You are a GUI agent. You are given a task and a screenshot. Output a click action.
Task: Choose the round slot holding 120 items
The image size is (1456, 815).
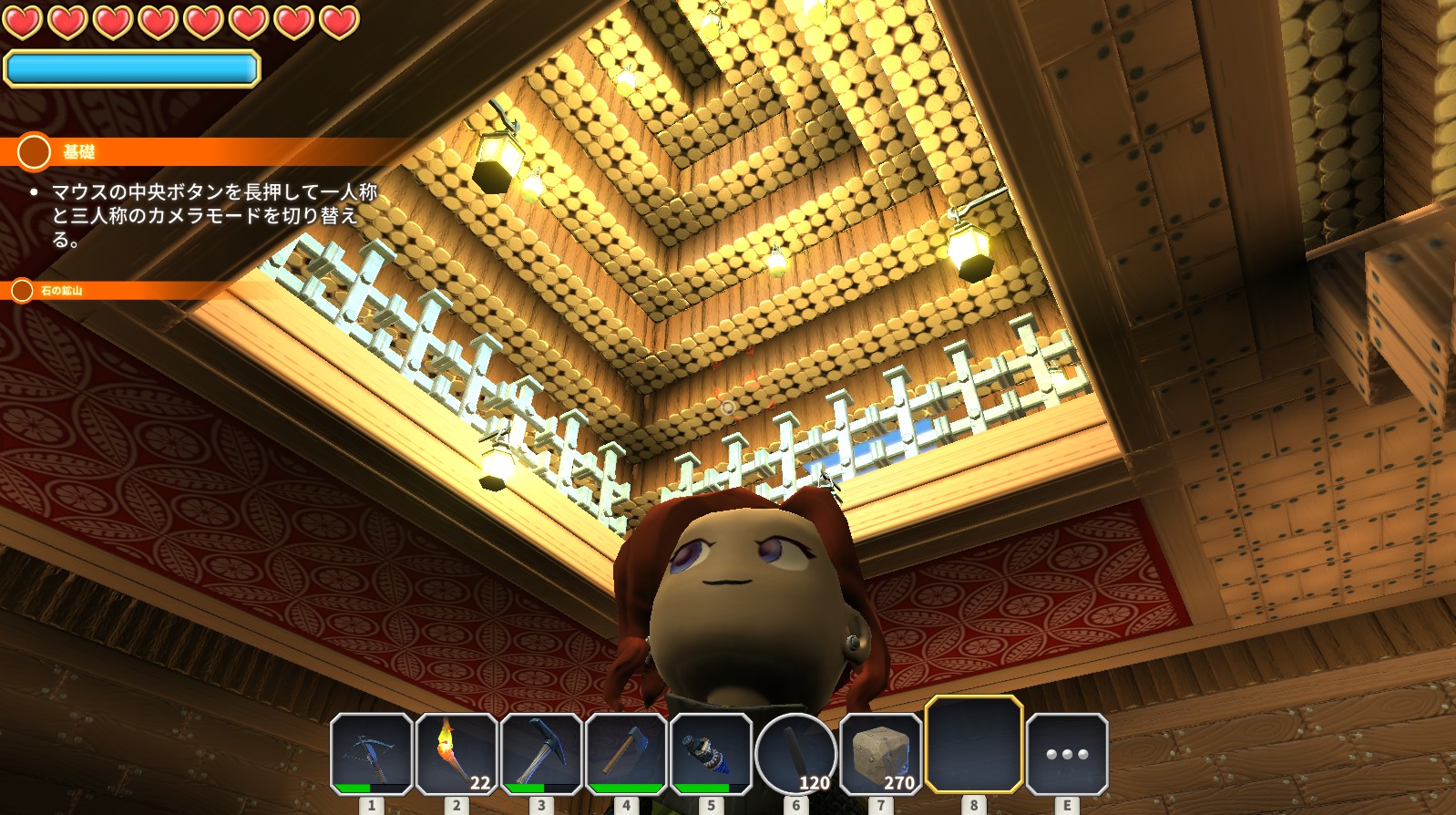pos(795,754)
